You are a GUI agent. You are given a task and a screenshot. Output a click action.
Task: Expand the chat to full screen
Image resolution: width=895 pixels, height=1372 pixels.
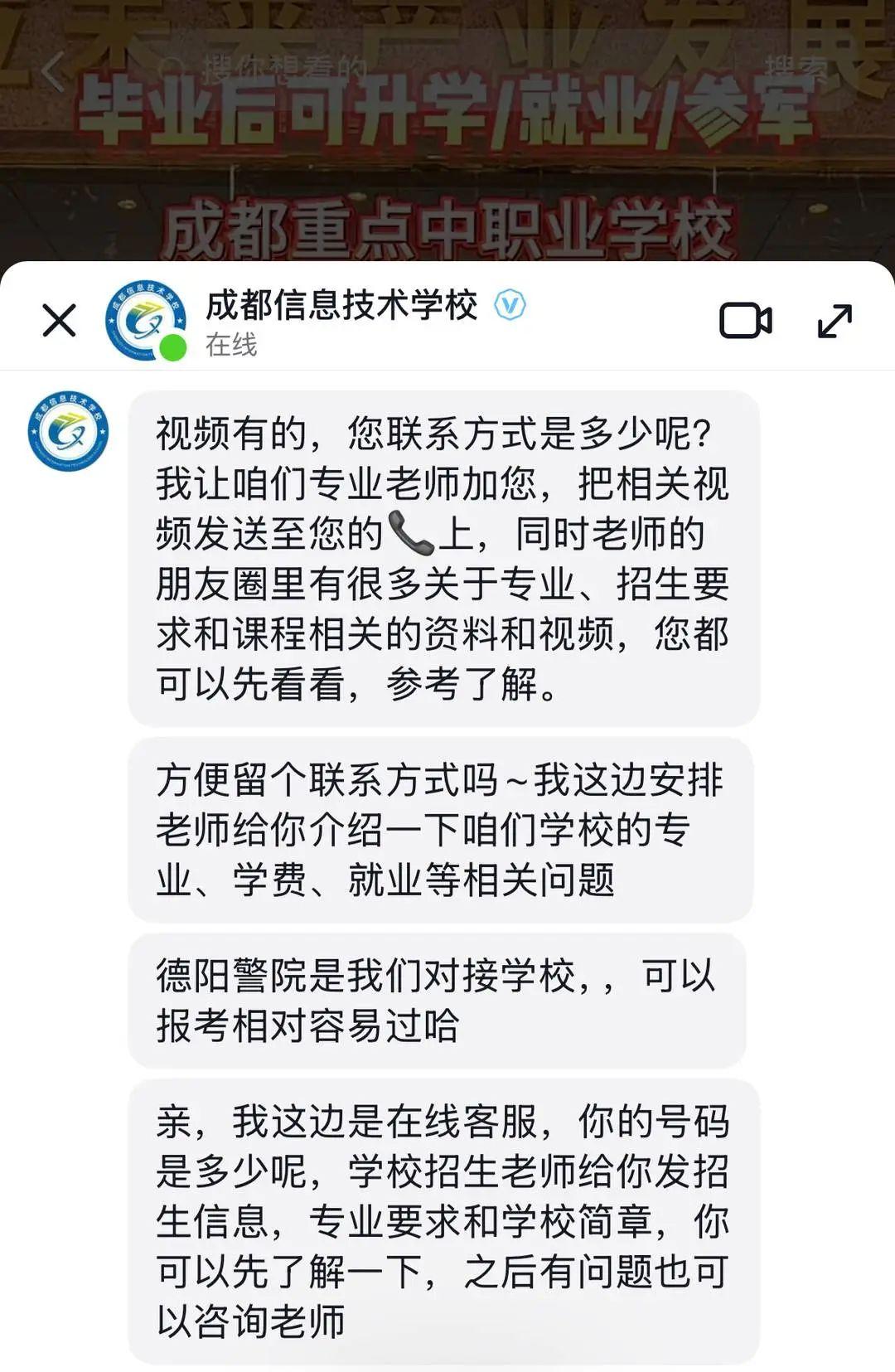click(x=834, y=321)
